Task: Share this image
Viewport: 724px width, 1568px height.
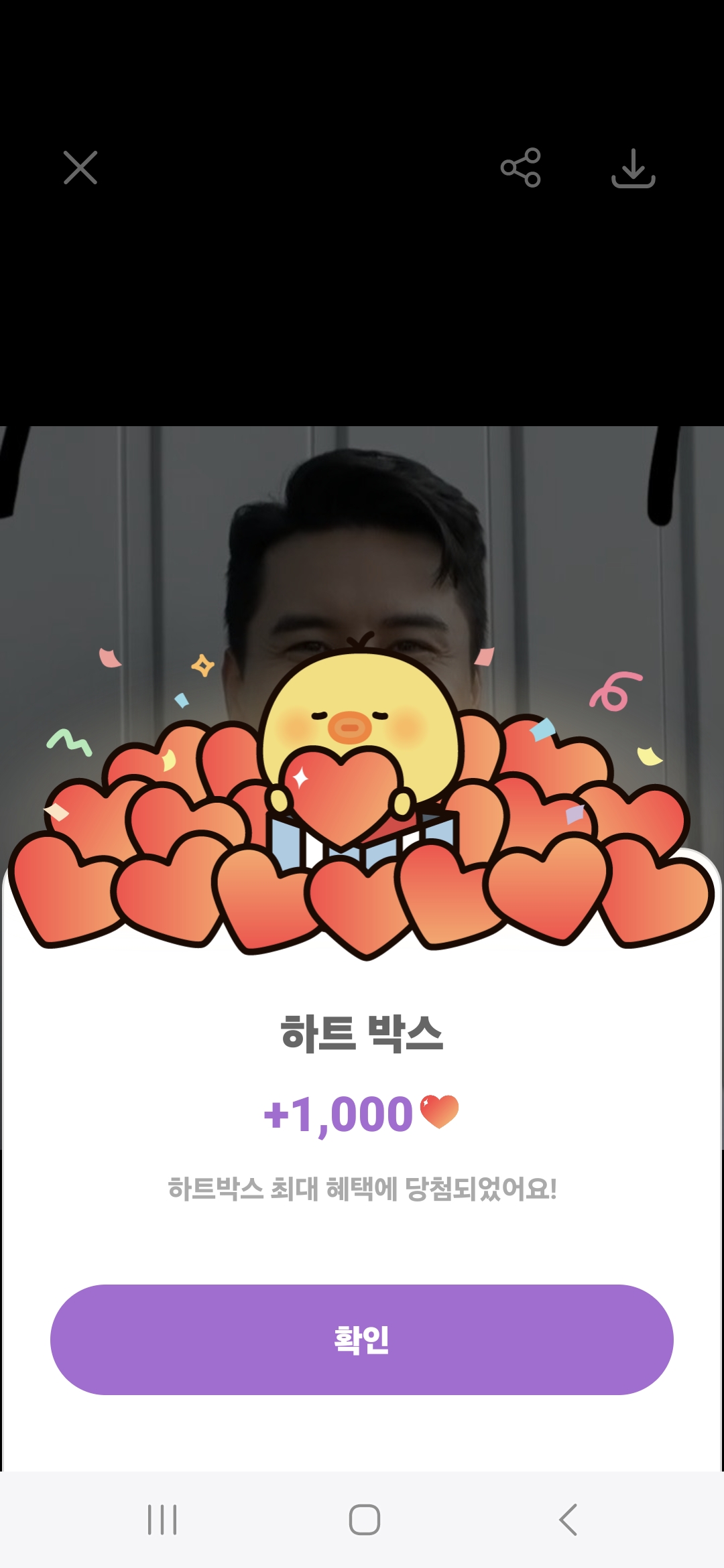Action: click(x=520, y=168)
